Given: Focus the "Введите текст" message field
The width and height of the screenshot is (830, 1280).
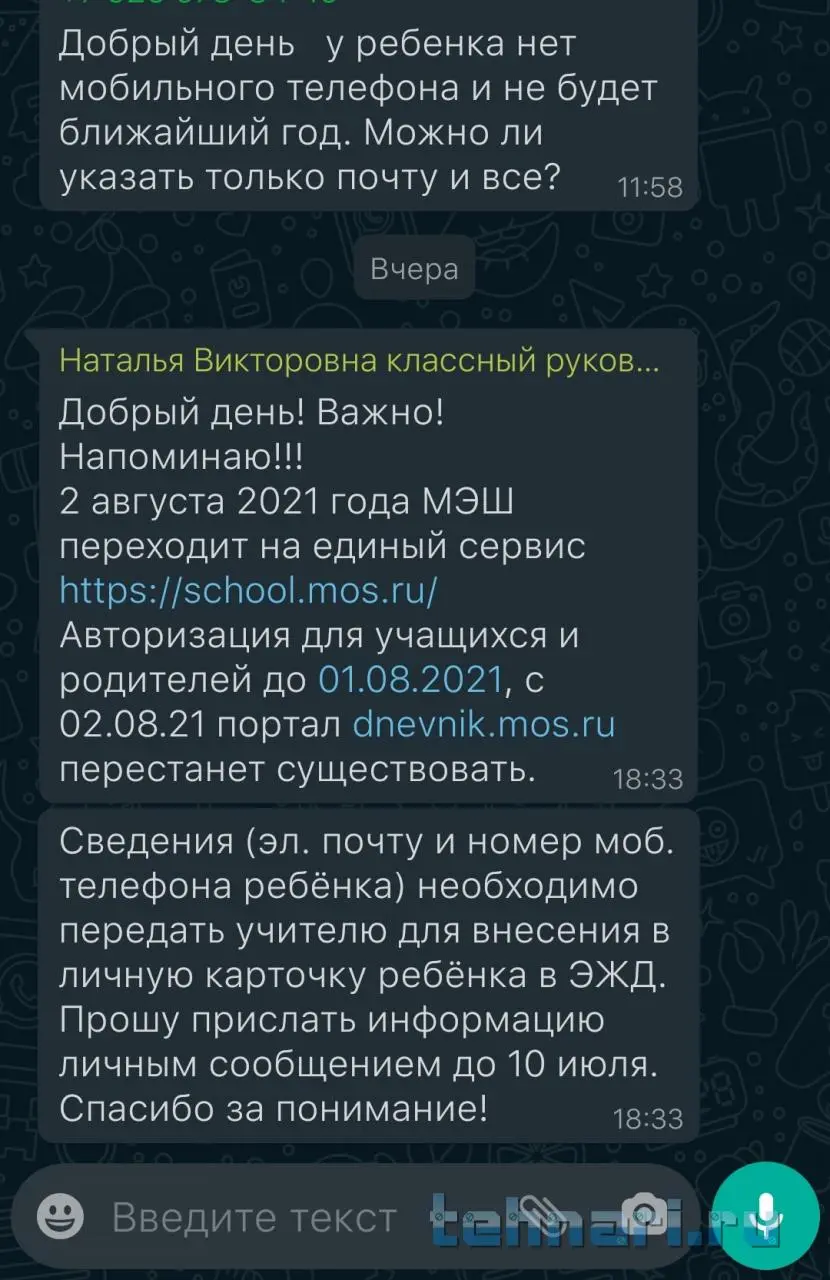Looking at the screenshot, I should 255,1218.
